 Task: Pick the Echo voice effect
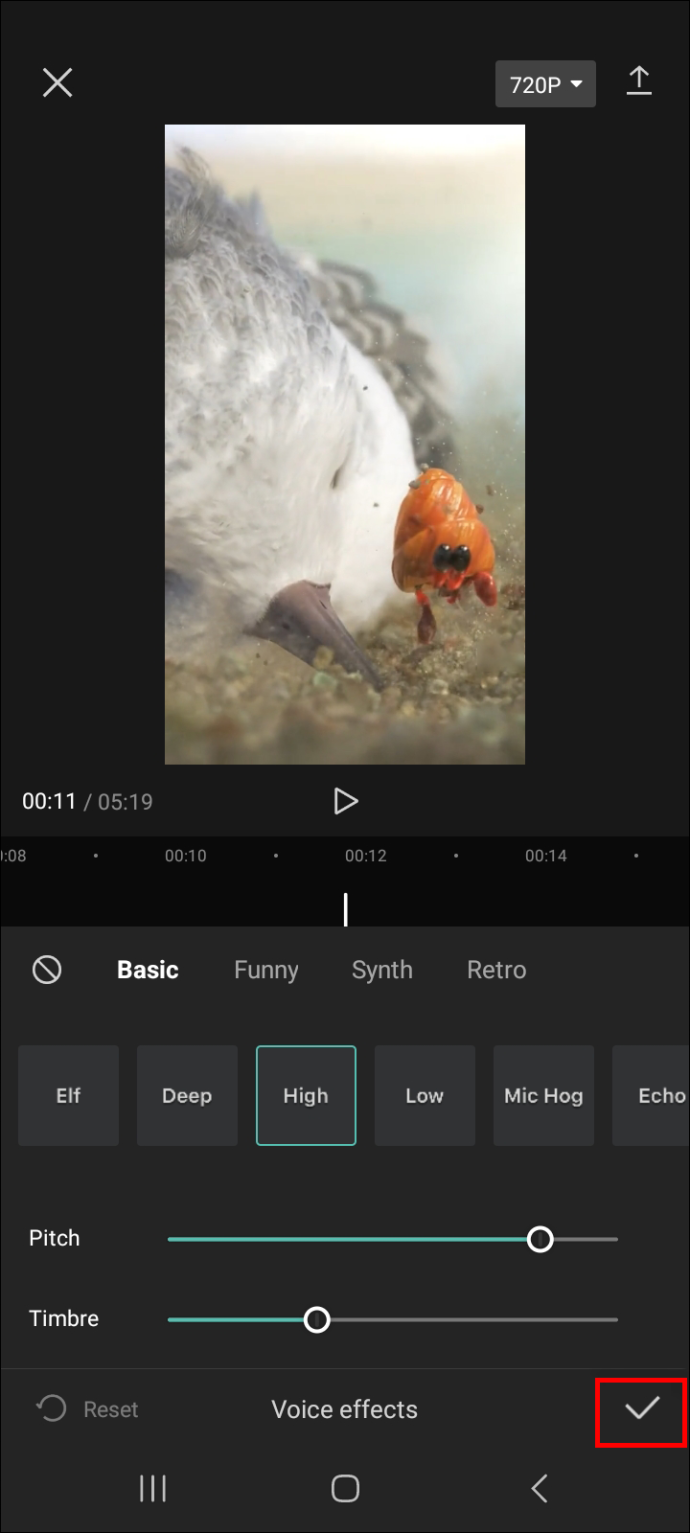click(651, 1096)
